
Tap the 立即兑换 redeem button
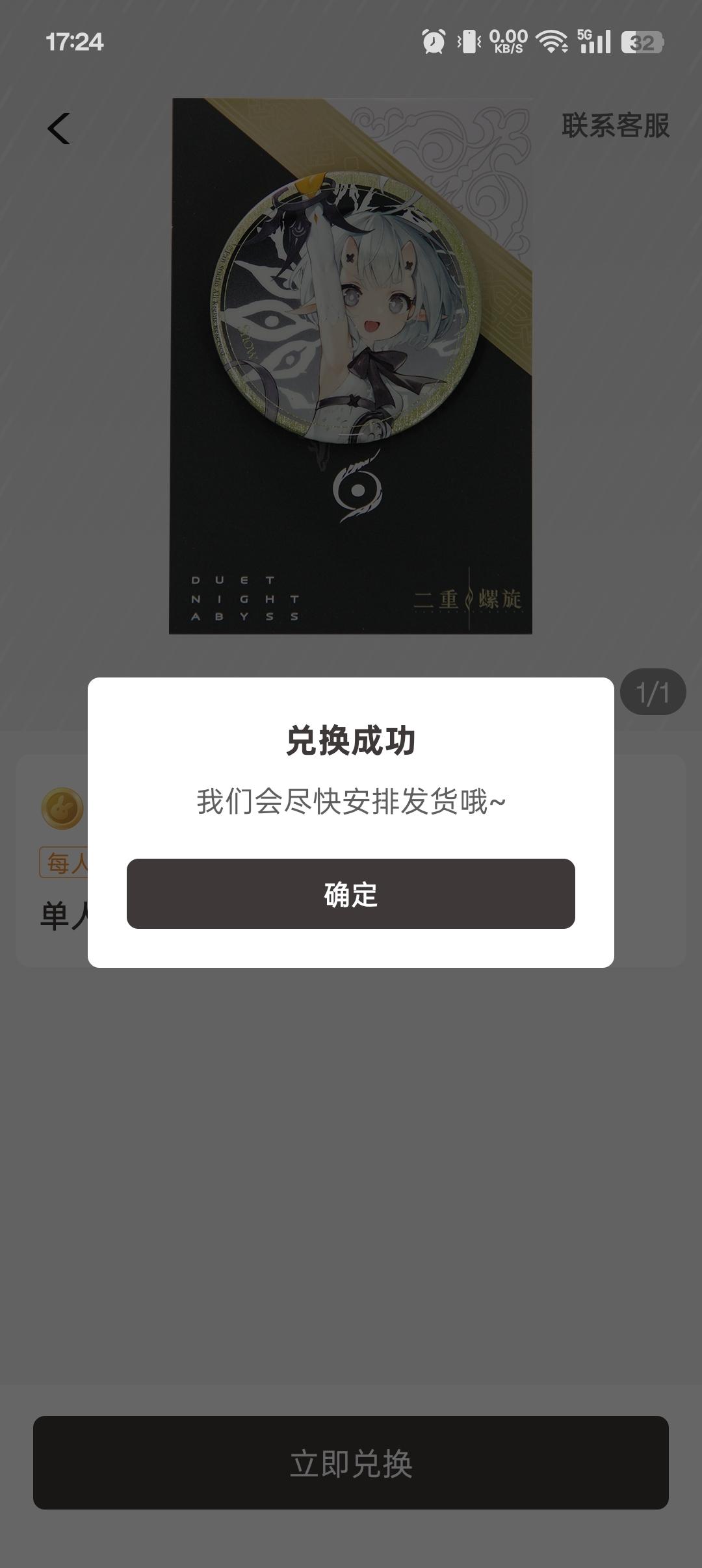[x=351, y=1463]
